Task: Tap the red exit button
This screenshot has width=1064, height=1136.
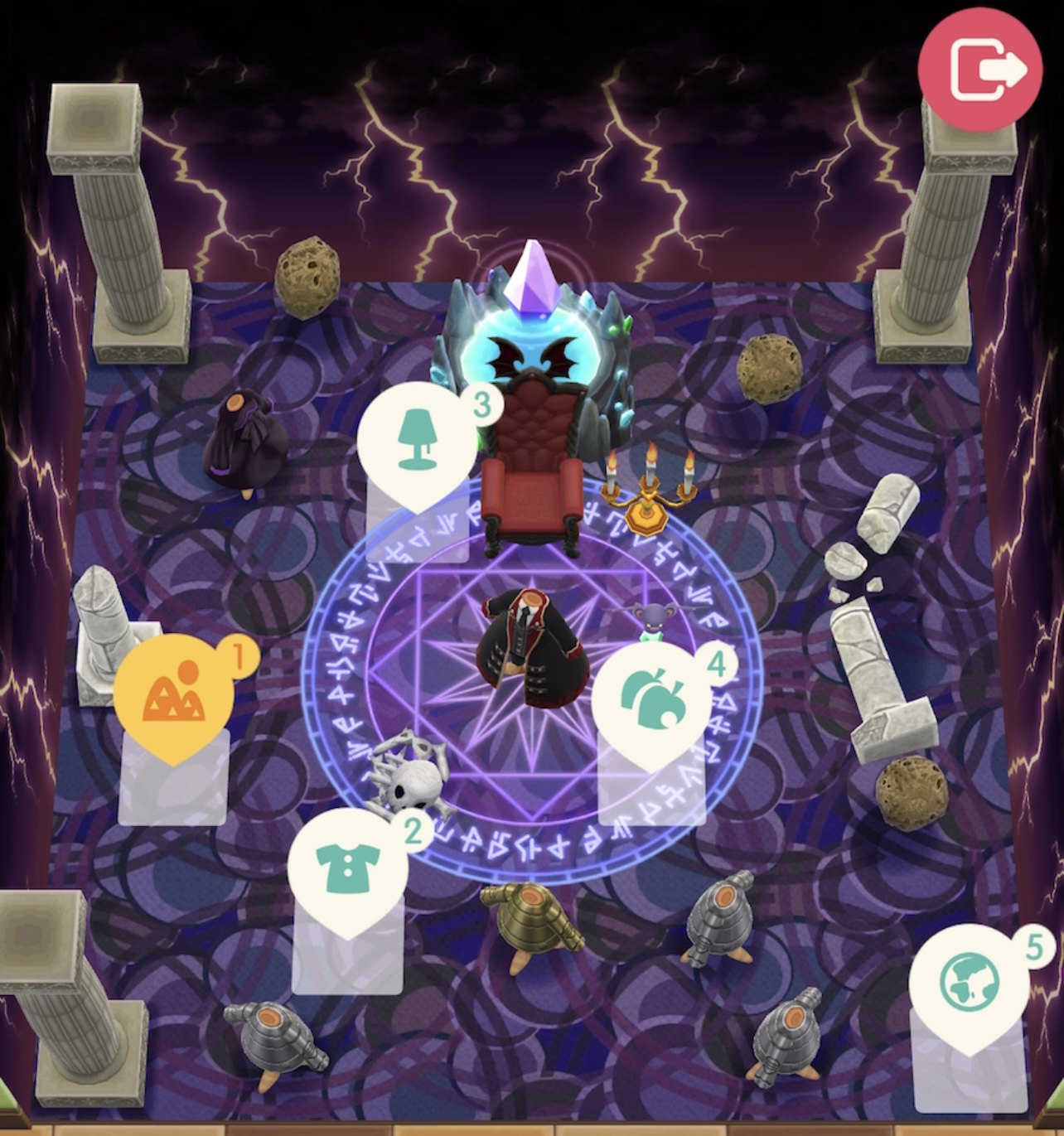Action: pos(979,70)
